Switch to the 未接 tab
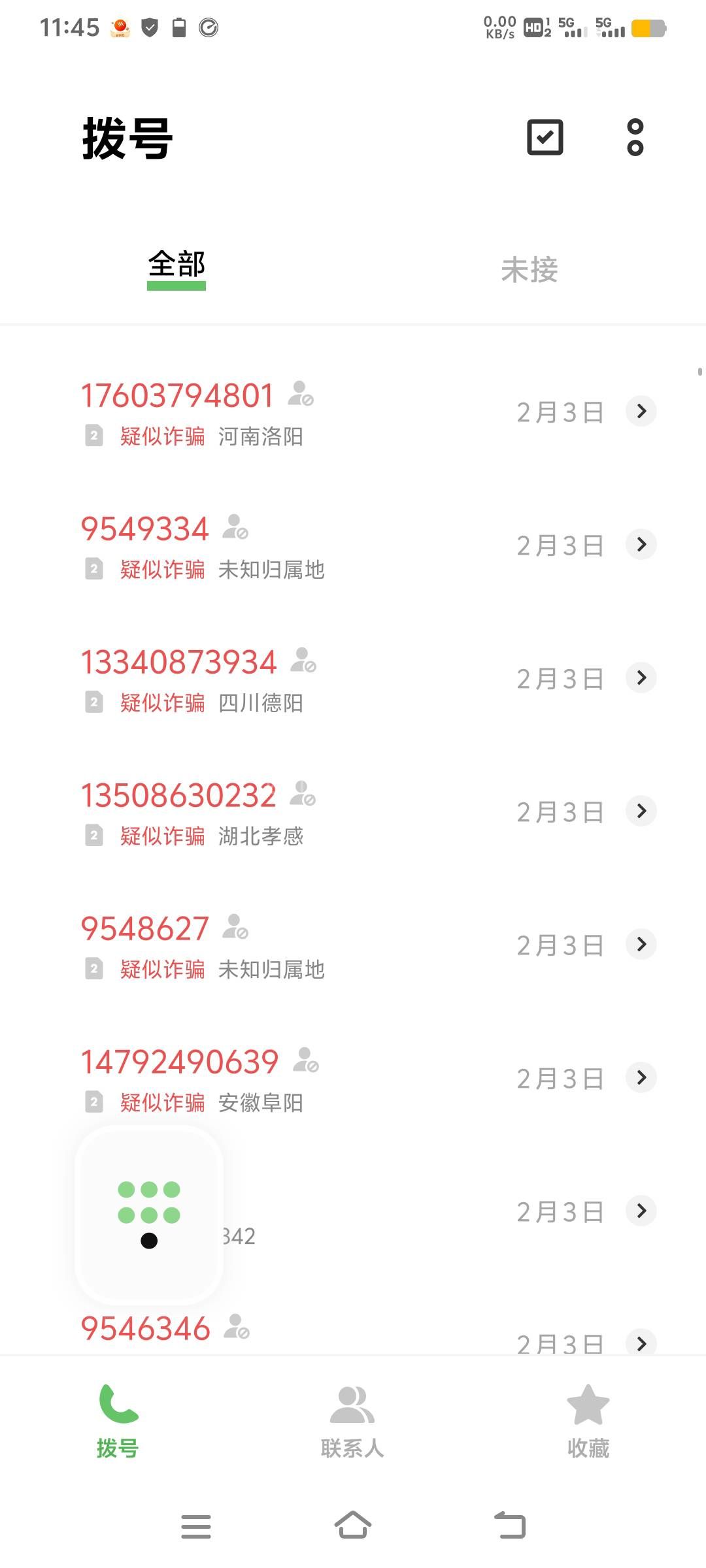The height and width of the screenshot is (1568, 706). click(x=529, y=270)
